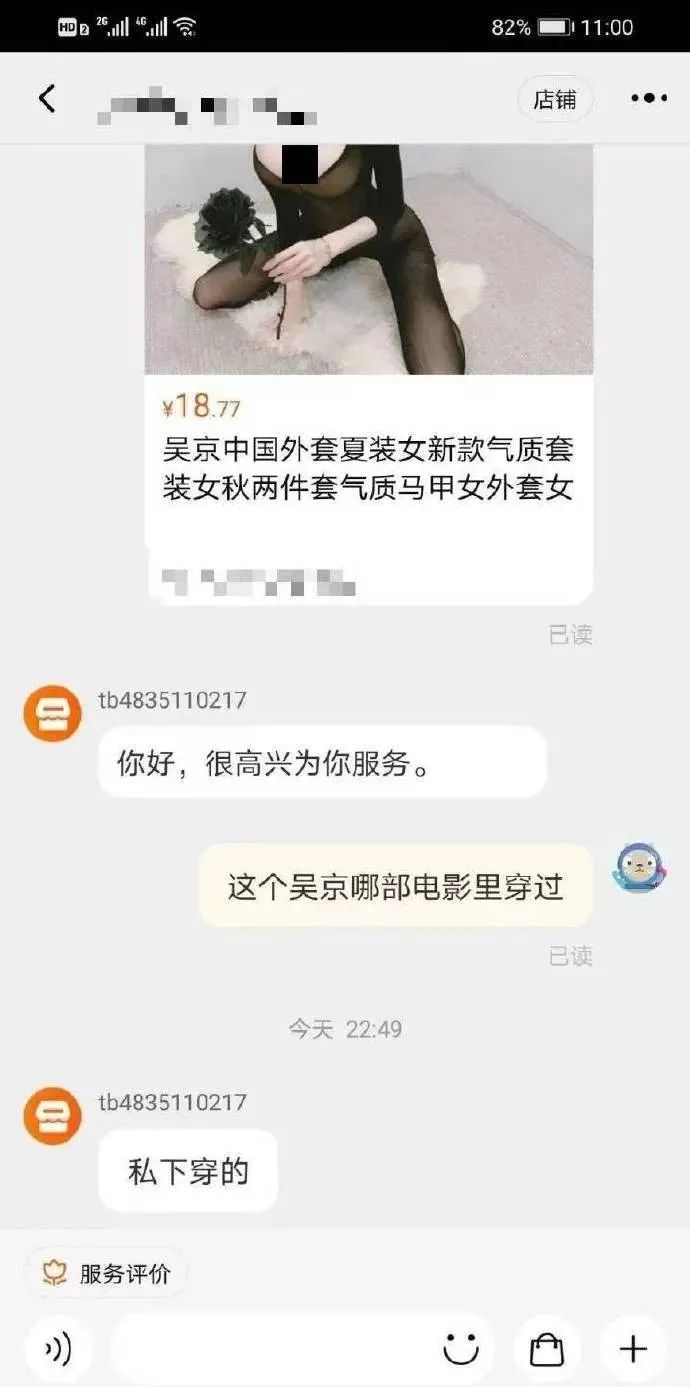Viewport: 690px width, 1387px height.
Task: Focus the message text field
Action: pyautogui.click(x=270, y=1350)
